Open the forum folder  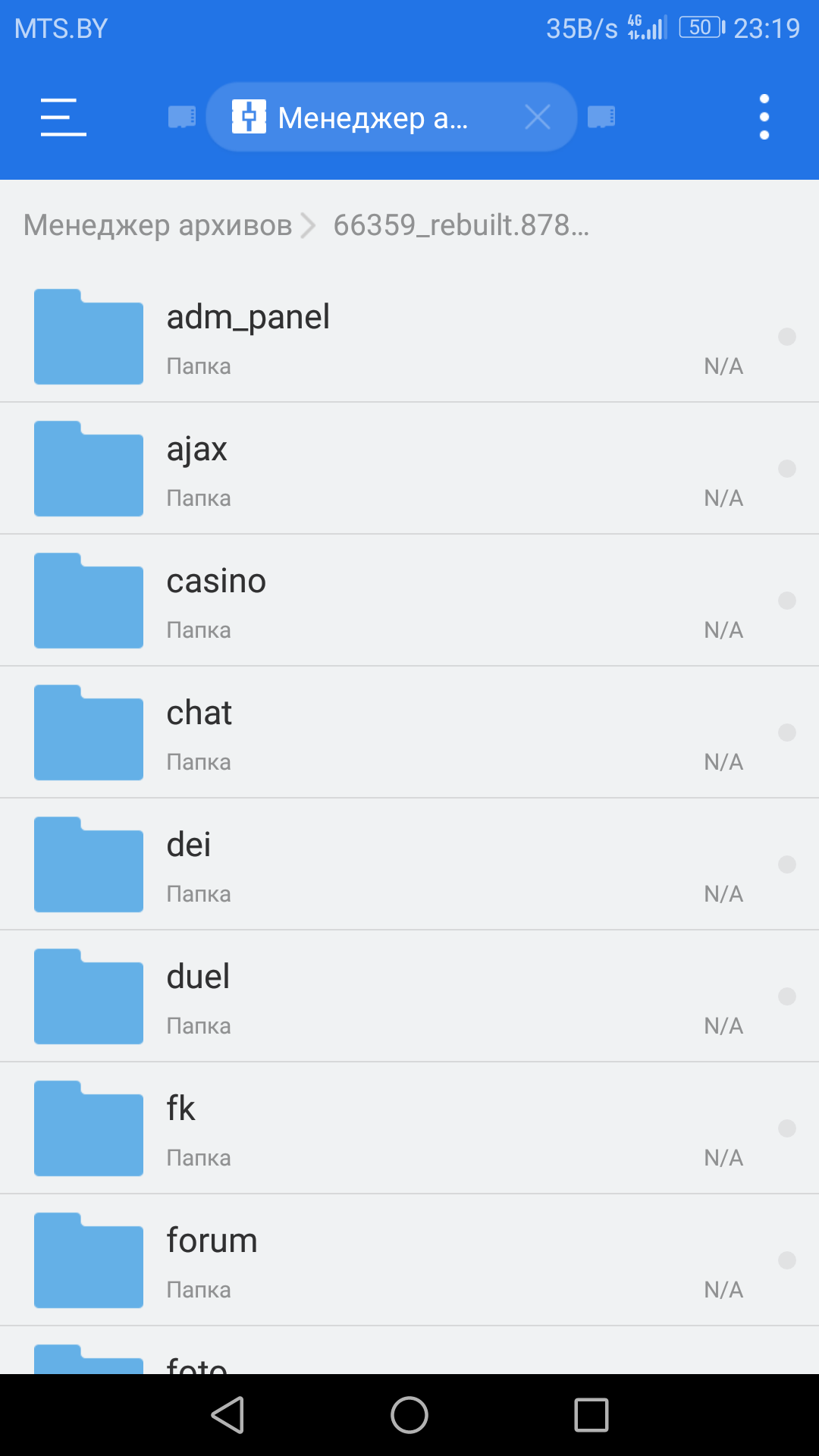(x=409, y=1260)
